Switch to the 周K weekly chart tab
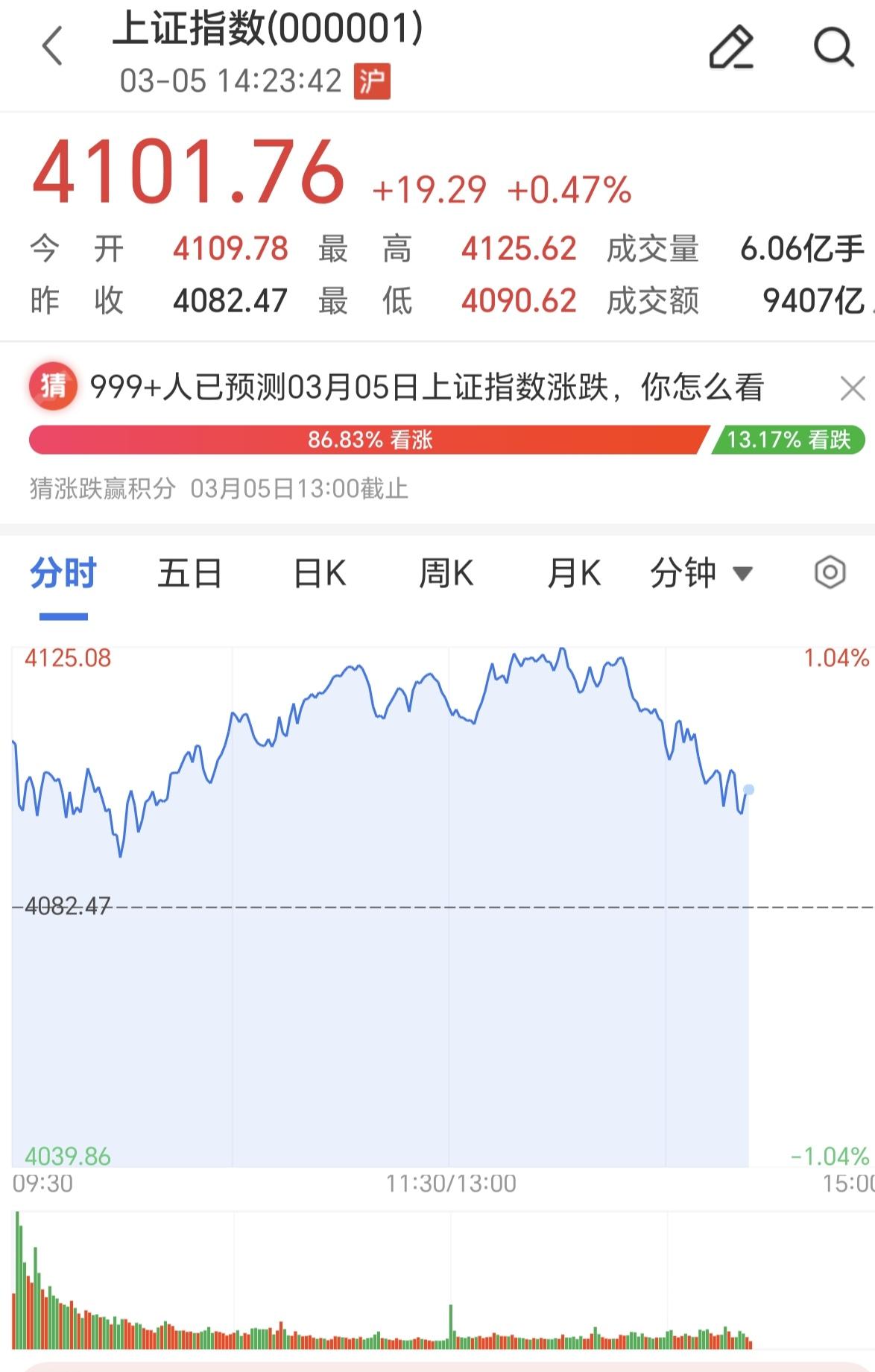Screen dimensions: 875x1372 (446, 572)
